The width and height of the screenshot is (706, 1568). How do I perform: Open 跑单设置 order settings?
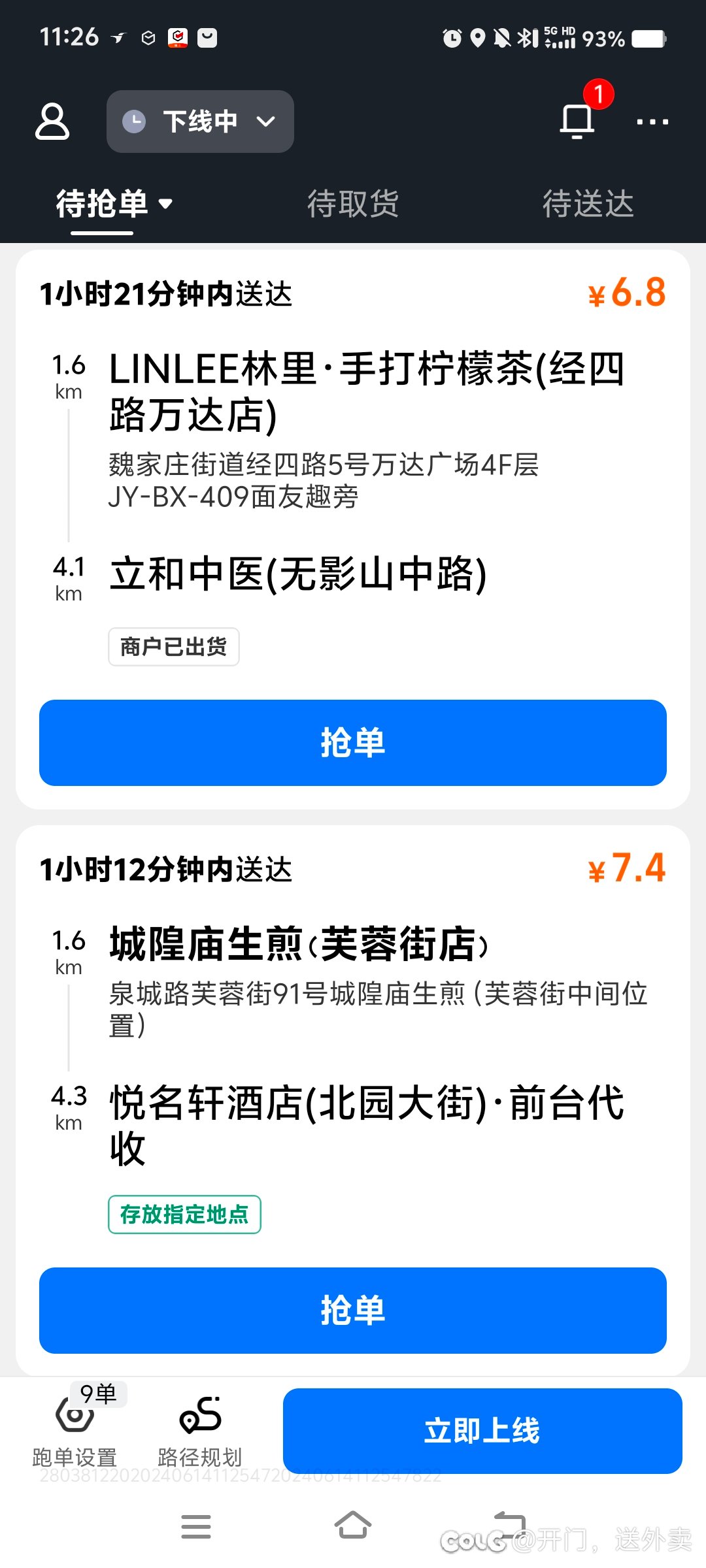(75, 1431)
